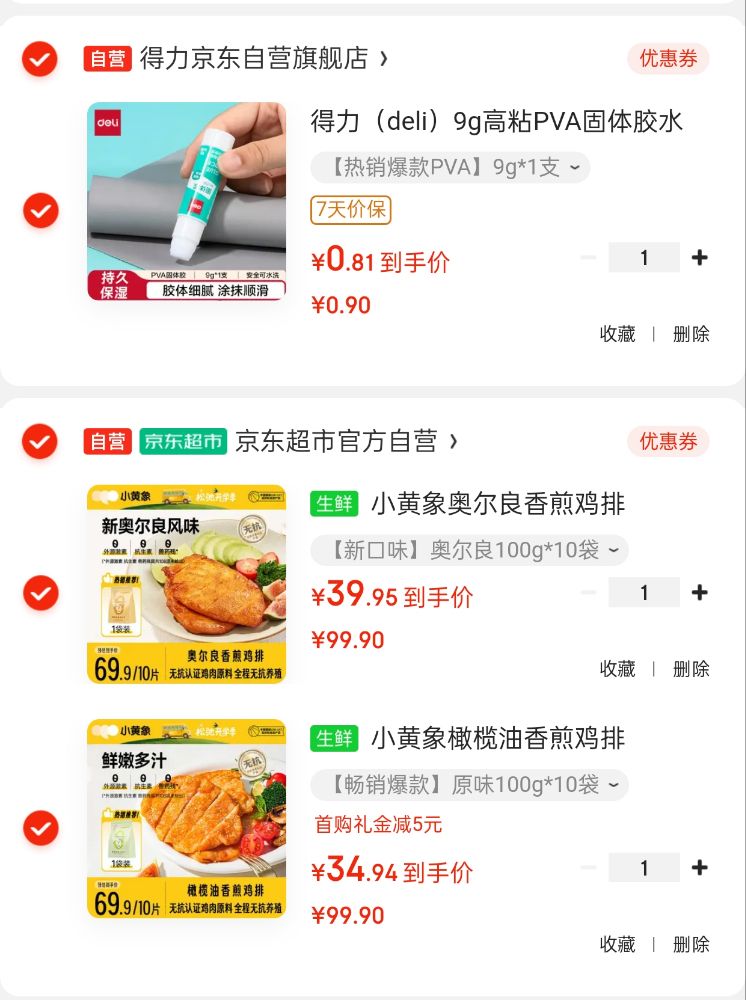Change option 【畅销爆款】原味100g*10袋
The height and width of the screenshot is (1000, 746).
coord(469,785)
